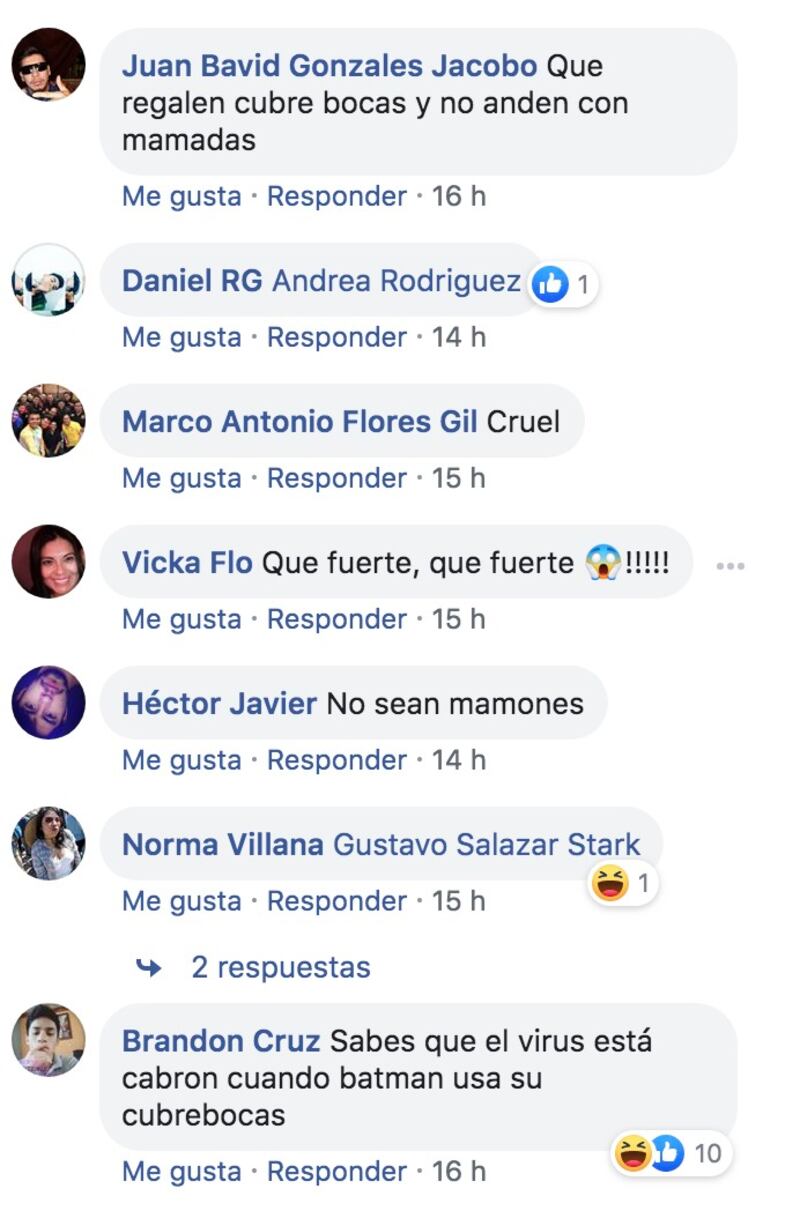This screenshot has height=1211, width=800.
Task: Like Héctor Javier's comment
Action: point(181,760)
